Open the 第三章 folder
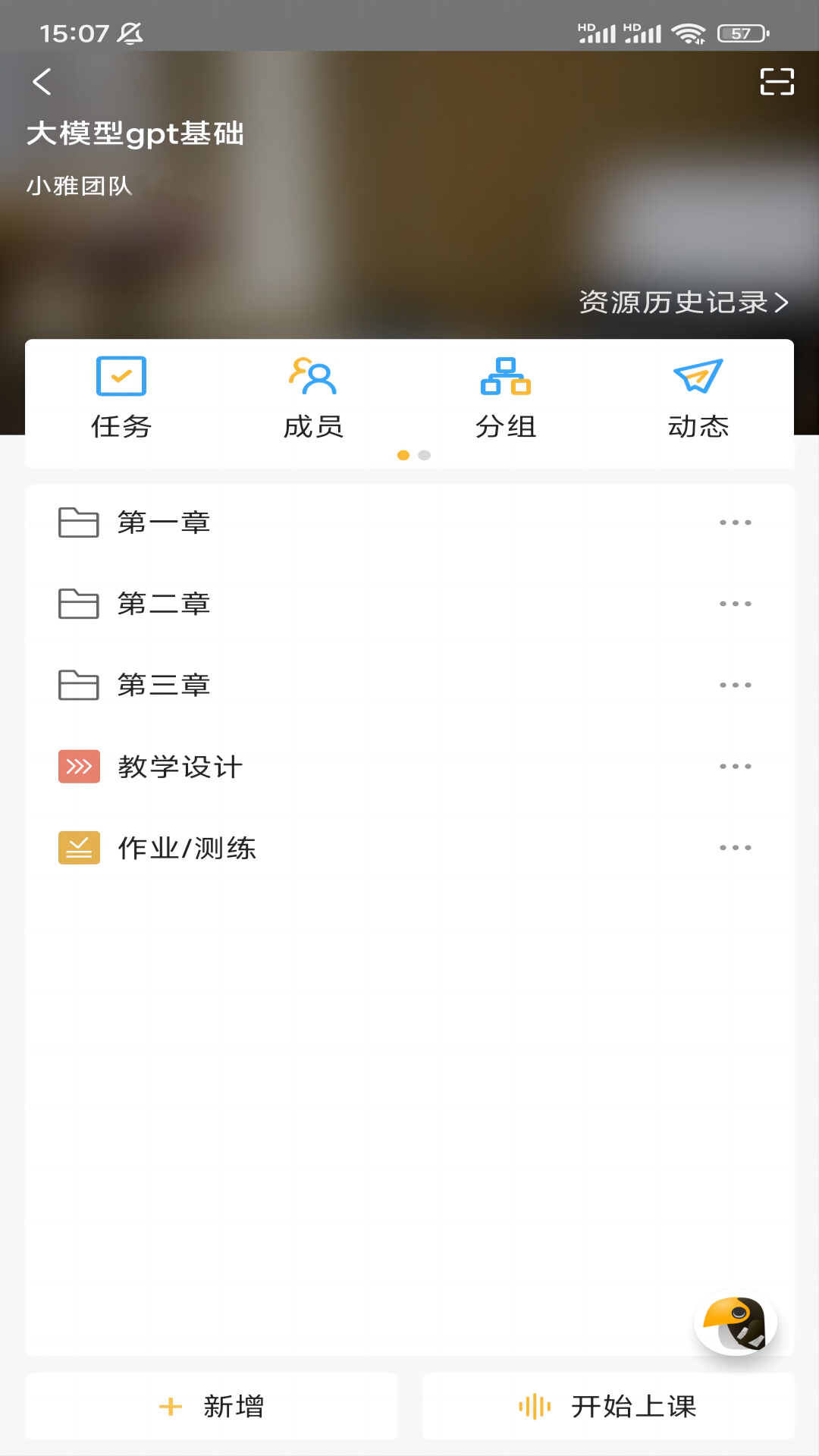 tap(164, 685)
